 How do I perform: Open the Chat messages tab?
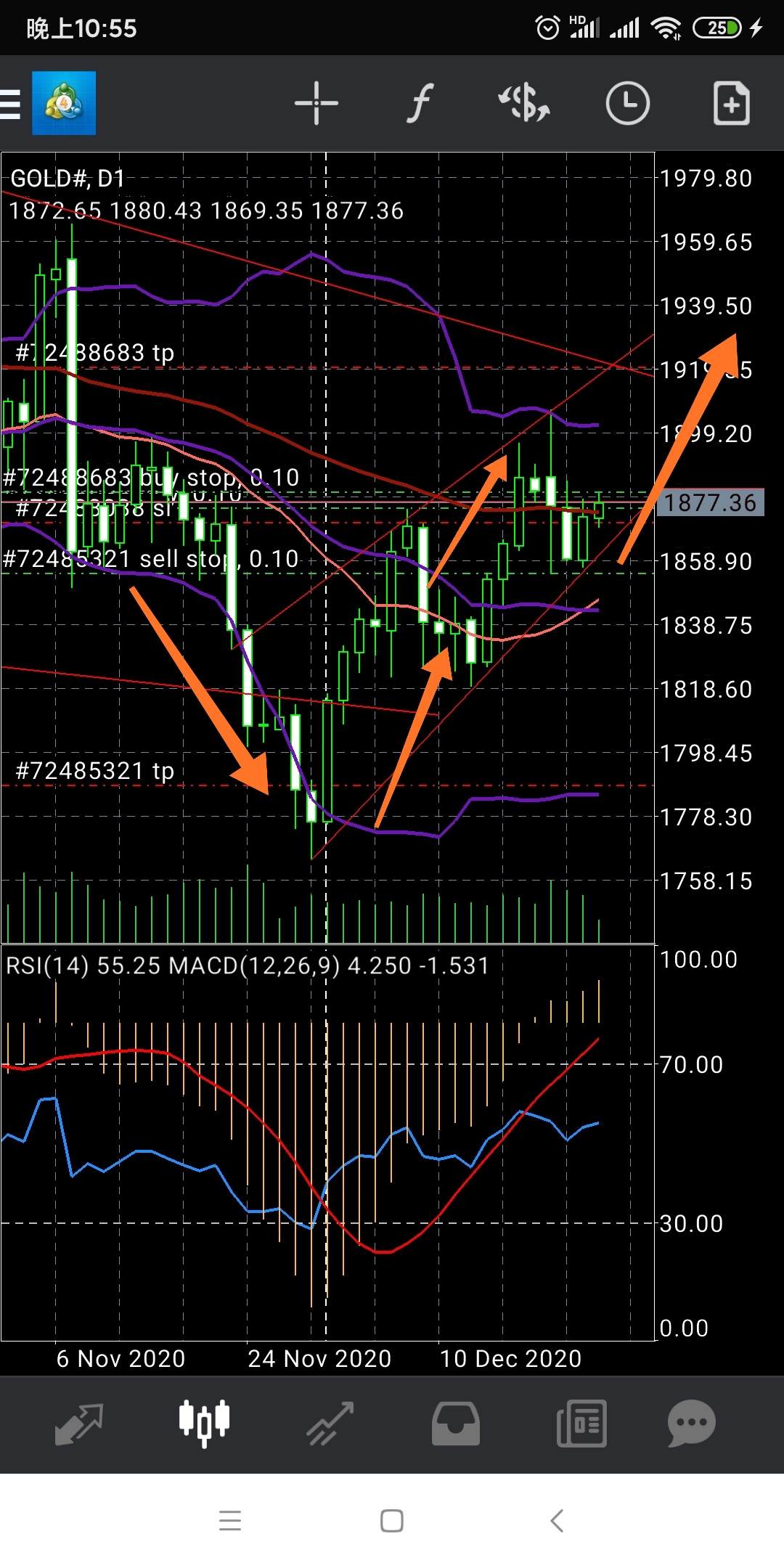point(691,1423)
